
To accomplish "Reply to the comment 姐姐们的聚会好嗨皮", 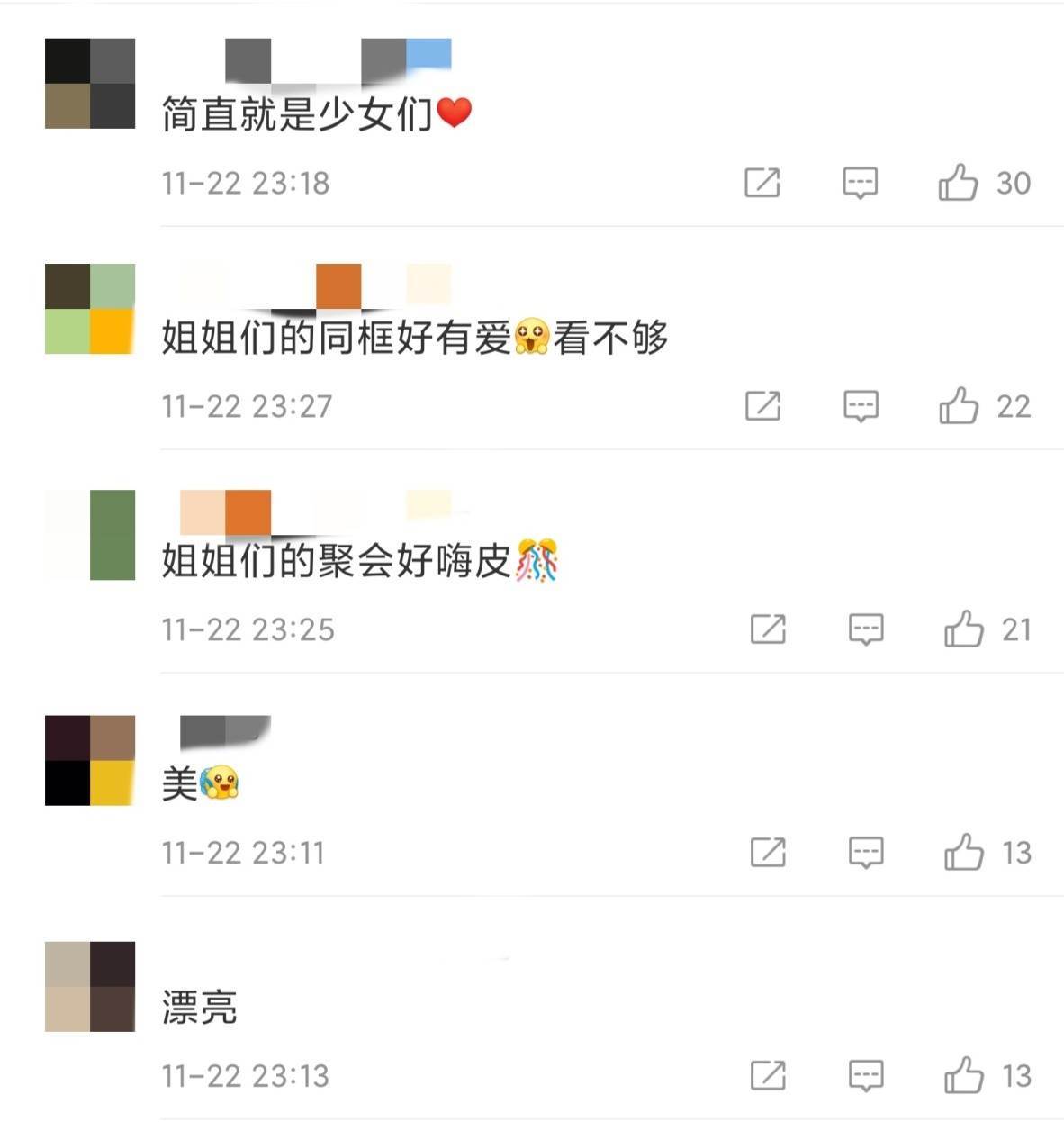I will coord(866,629).
